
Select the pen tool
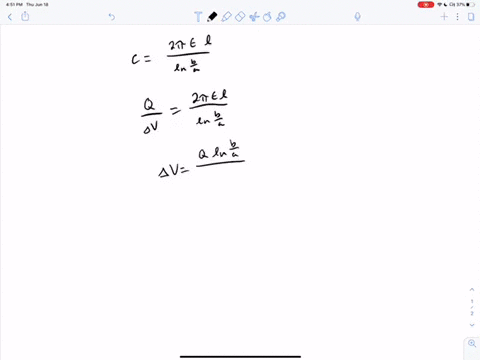[x=212, y=17]
